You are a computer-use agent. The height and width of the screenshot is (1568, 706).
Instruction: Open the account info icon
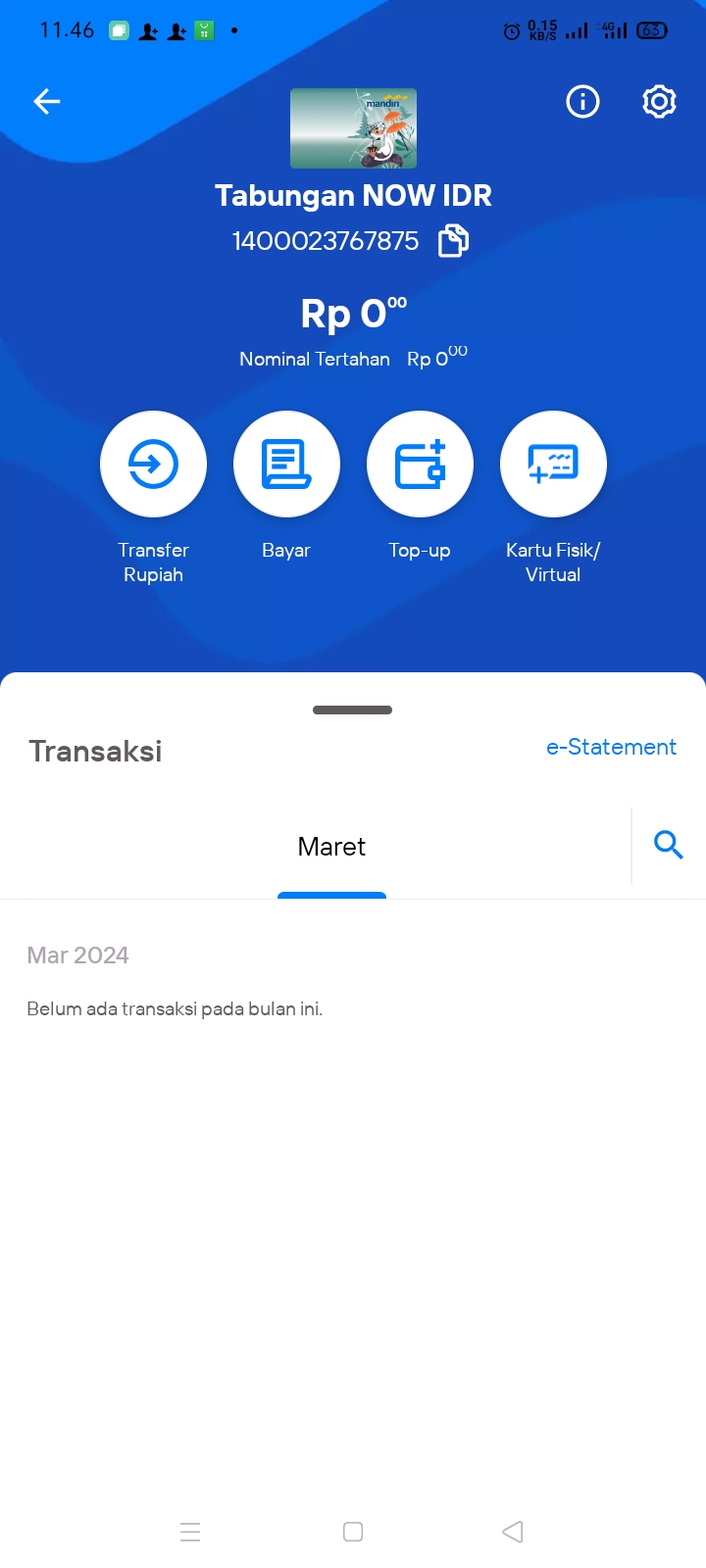pyautogui.click(x=582, y=101)
